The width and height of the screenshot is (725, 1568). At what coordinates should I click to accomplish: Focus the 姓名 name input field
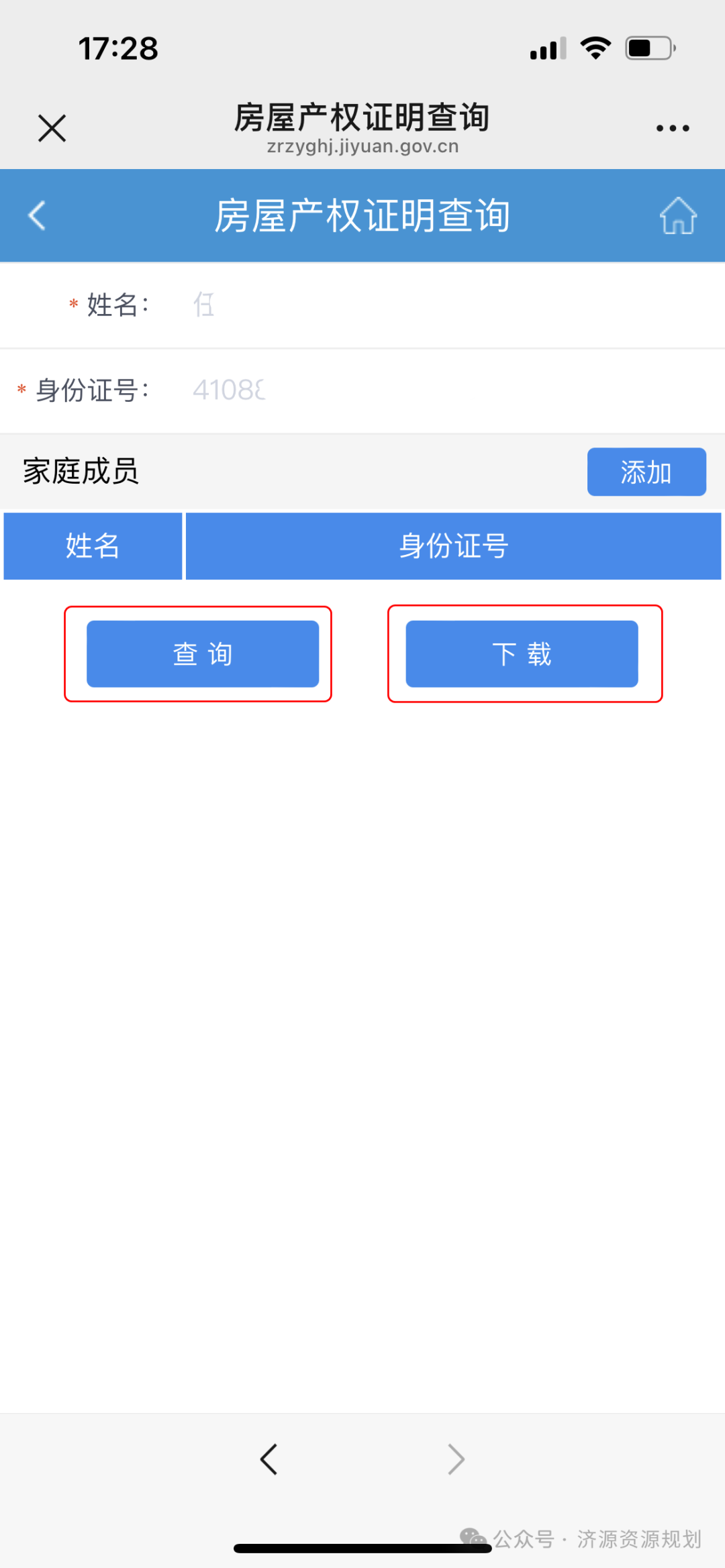pos(450,305)
